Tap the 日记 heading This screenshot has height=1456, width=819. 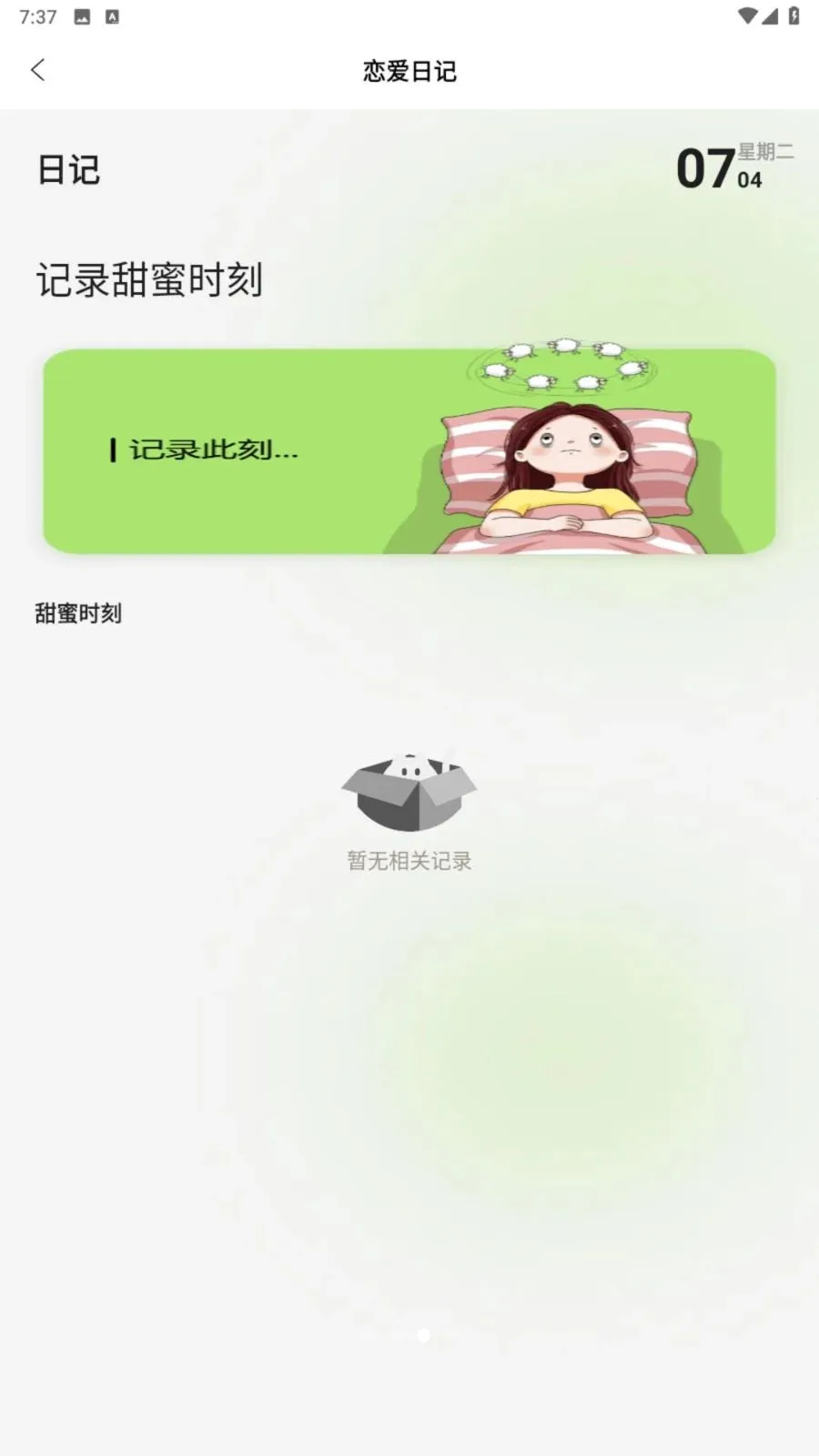click(x=66, y=170)
